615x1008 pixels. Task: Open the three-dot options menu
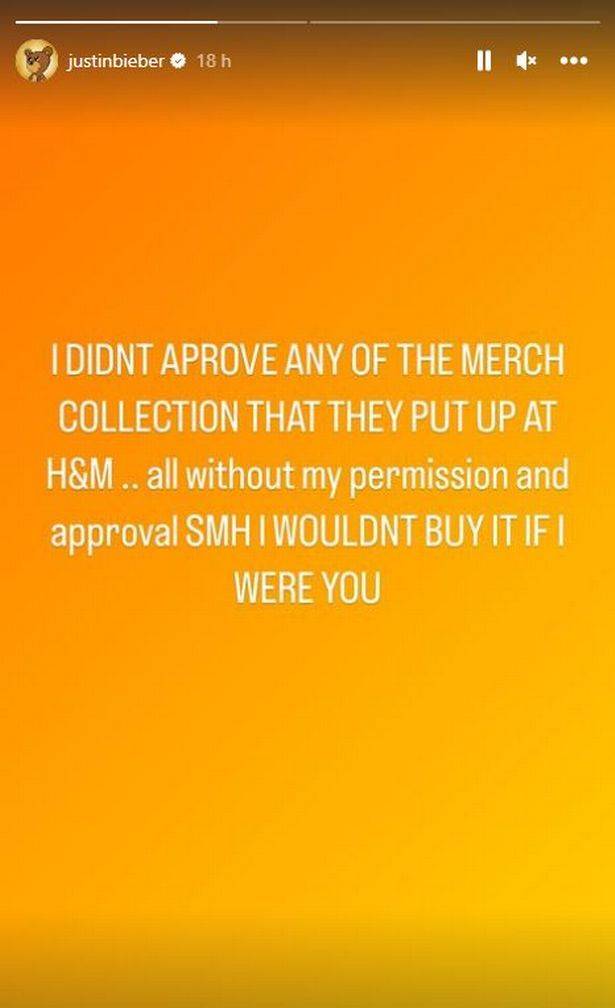pyautogui.click(x=573, y=61)
